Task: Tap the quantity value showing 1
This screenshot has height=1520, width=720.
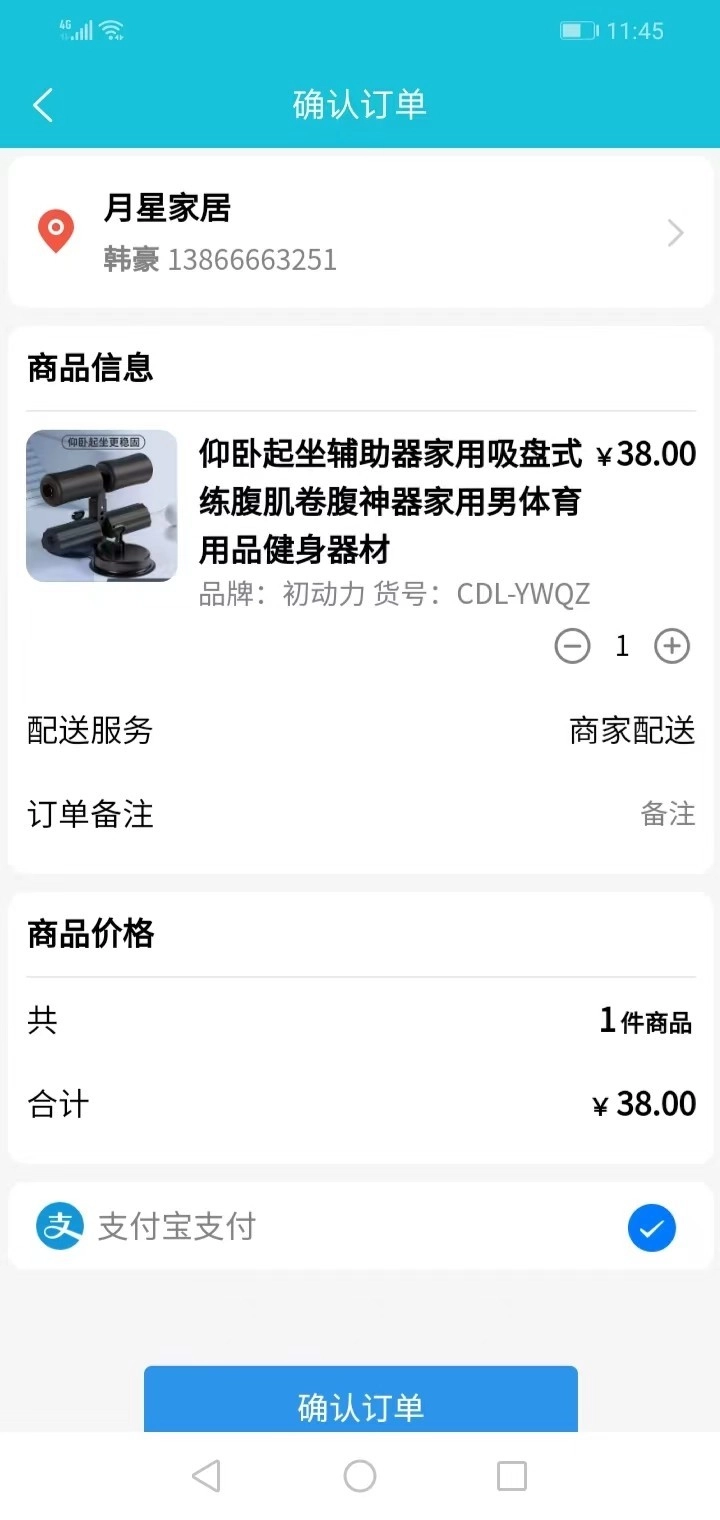Action: pos(622,646)
